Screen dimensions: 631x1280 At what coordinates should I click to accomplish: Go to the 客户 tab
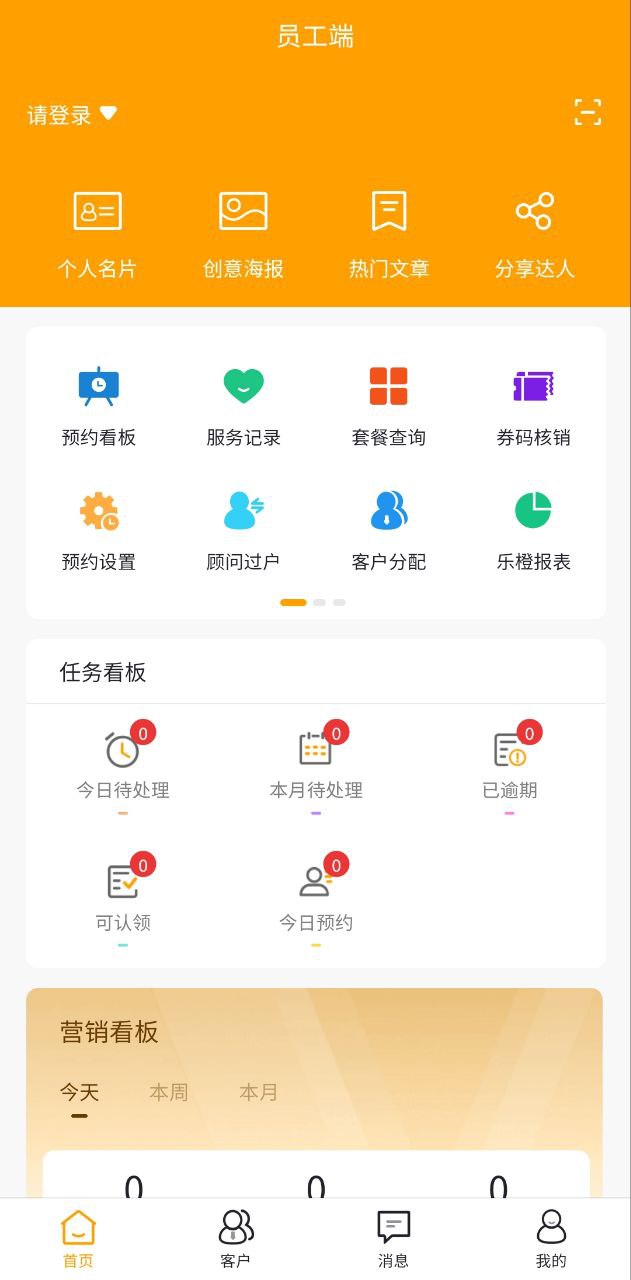click(236, 1239)
